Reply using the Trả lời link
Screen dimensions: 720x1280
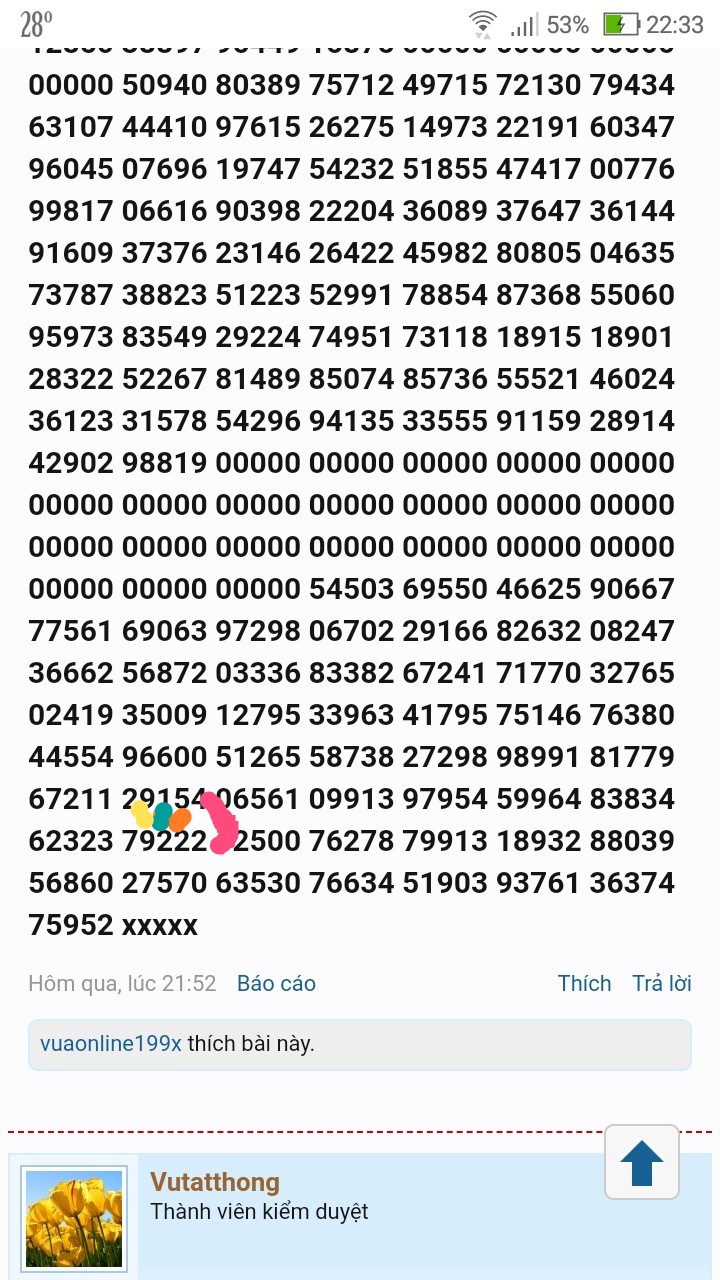tap(662, 984)
